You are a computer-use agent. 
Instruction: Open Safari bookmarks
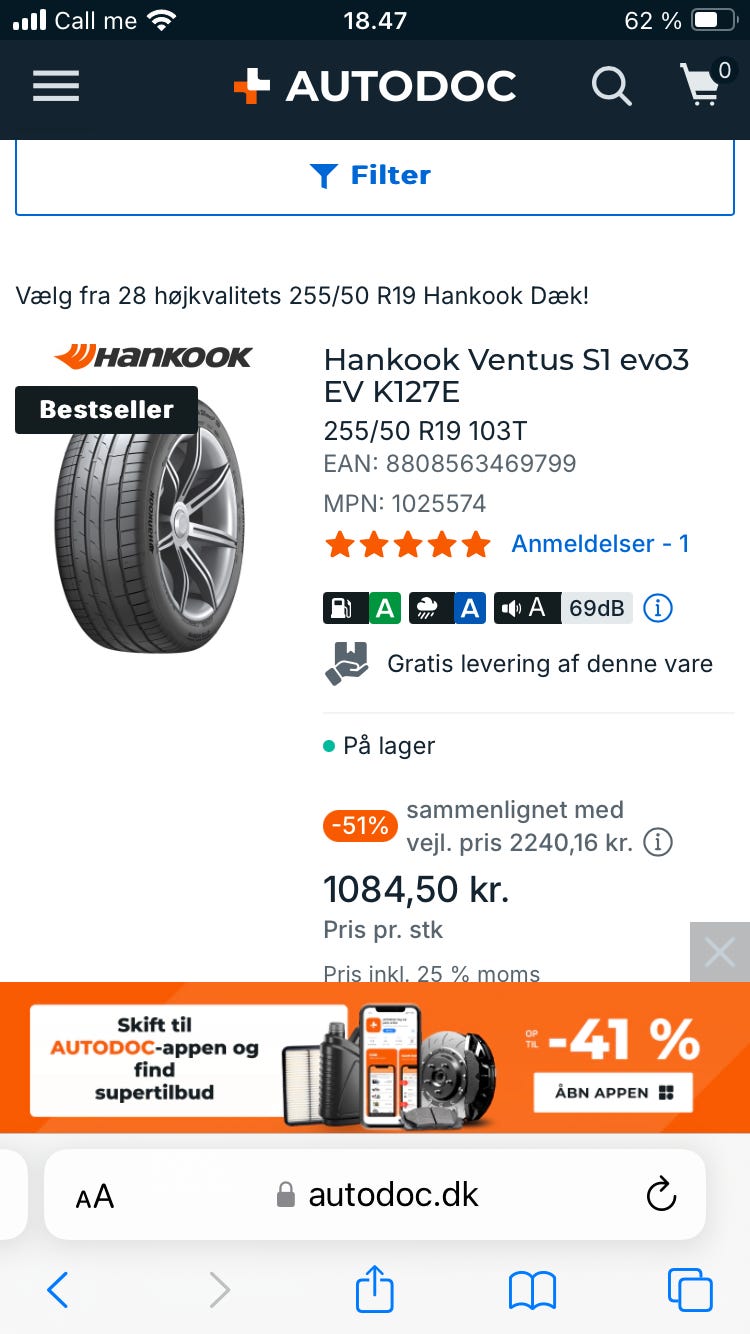[x=532, y=1291]
